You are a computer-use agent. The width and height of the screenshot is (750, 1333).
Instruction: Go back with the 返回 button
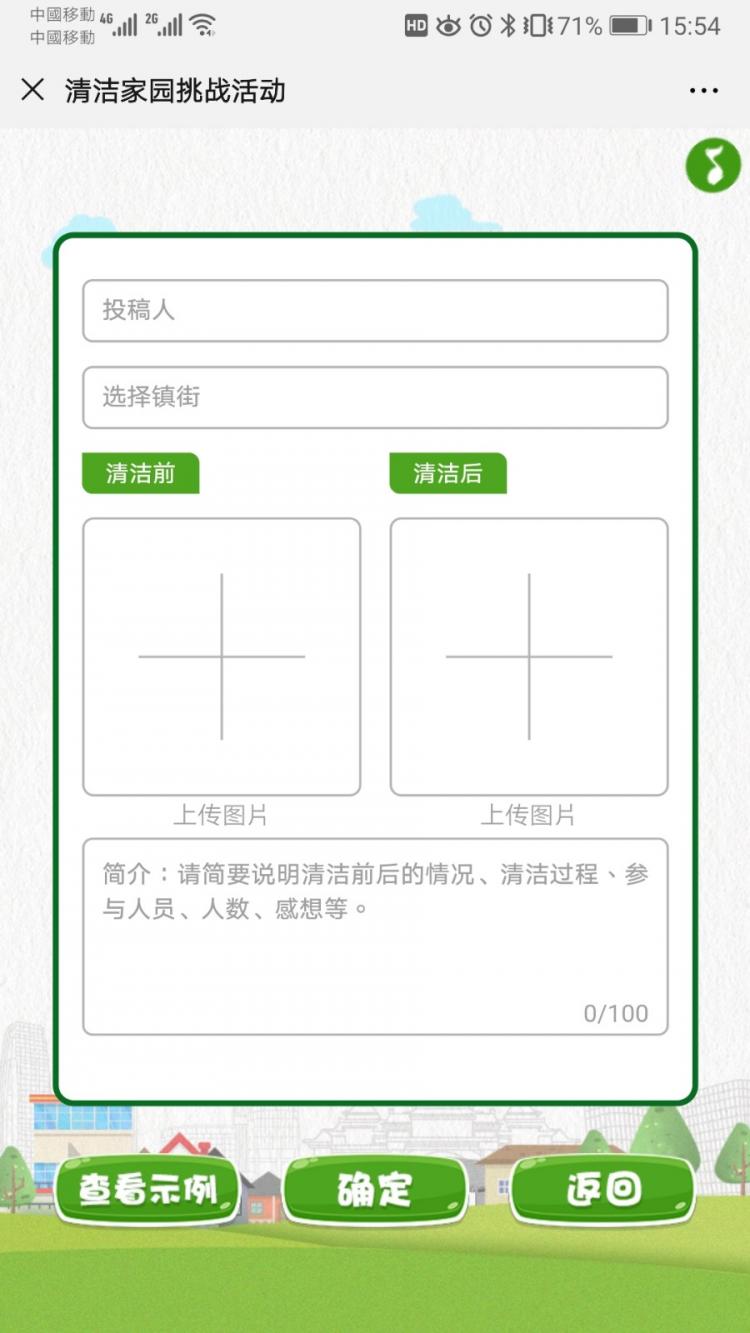[x=603, y=1190]
